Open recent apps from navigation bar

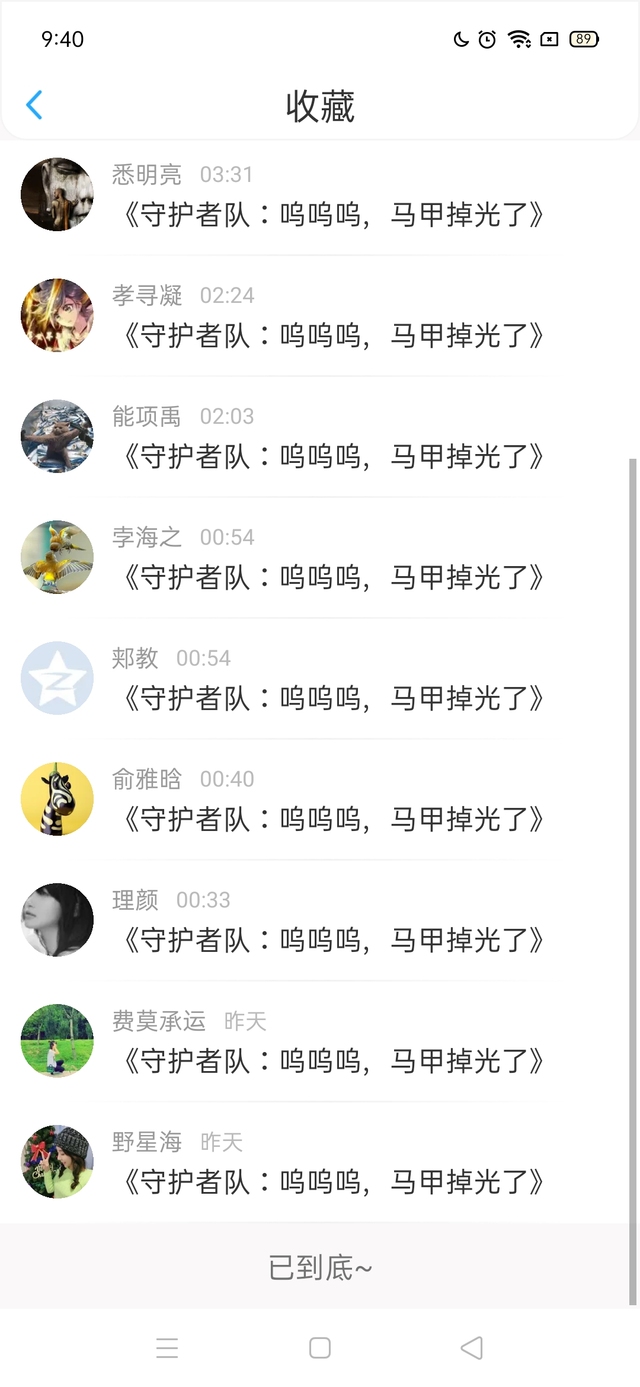click(x=167, y=1348)
